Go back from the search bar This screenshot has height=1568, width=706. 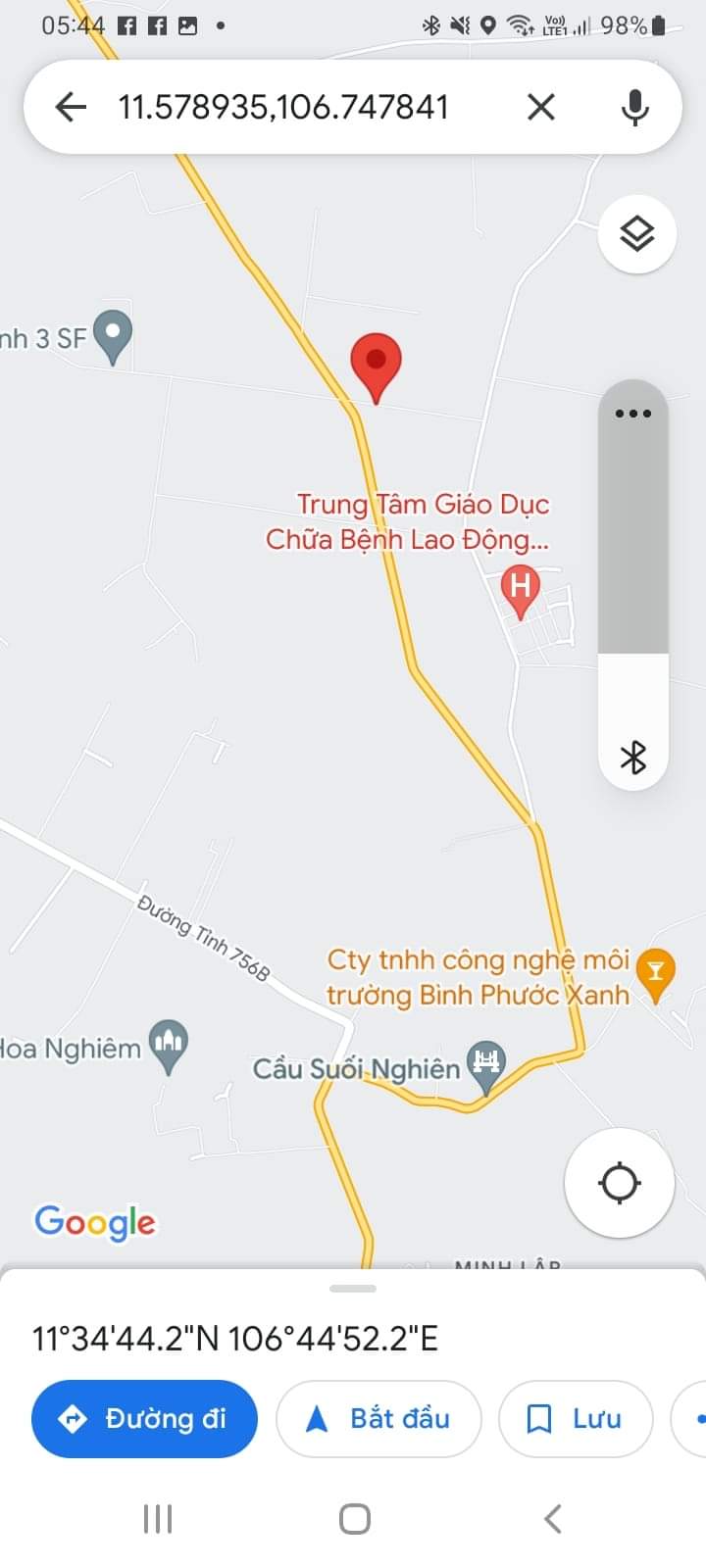[x=71, y=107]
